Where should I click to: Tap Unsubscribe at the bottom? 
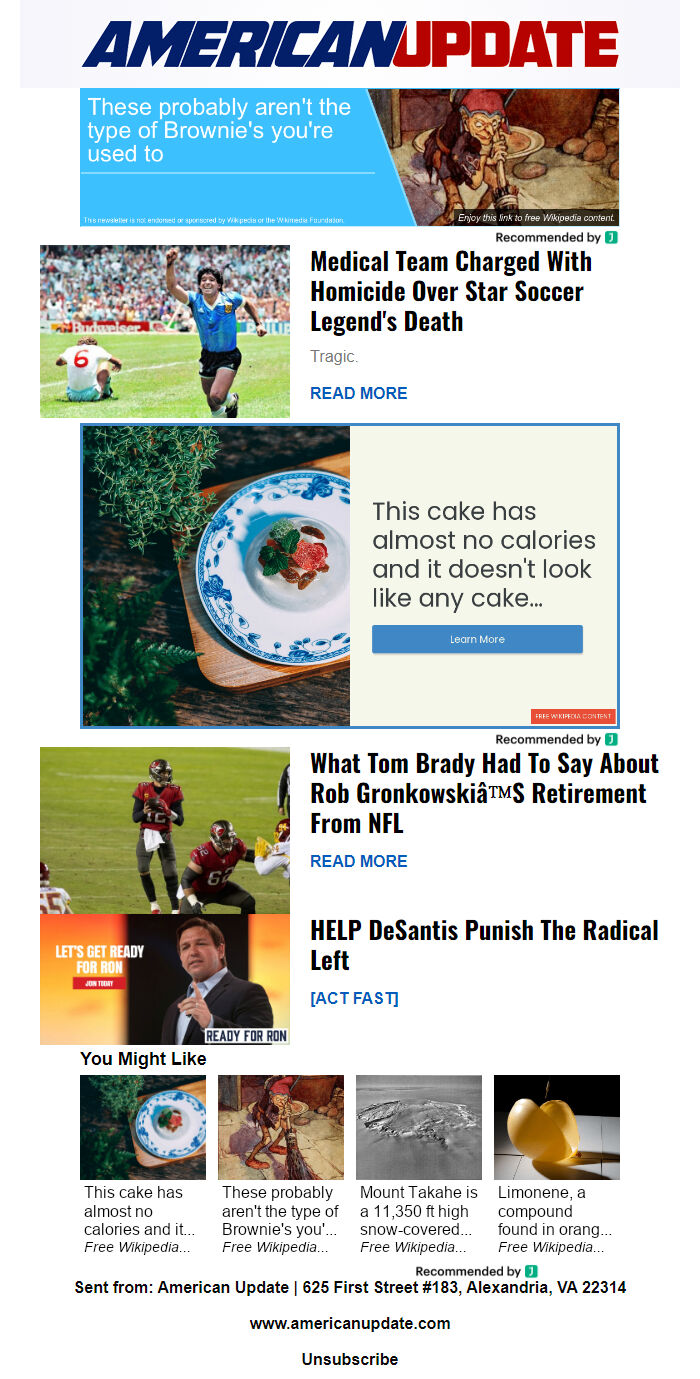click(x=350, y=1359)
